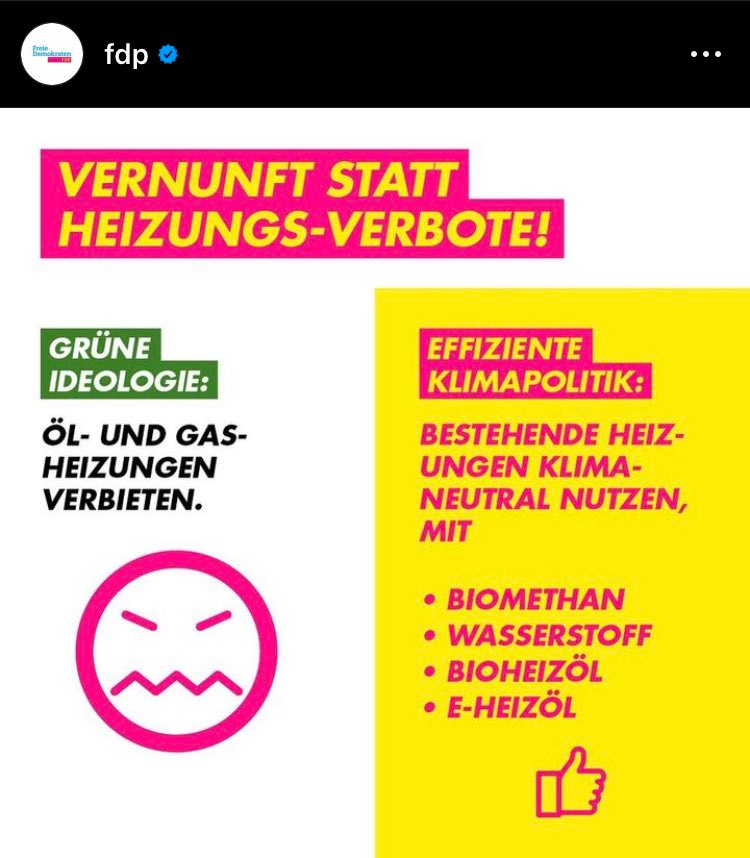Open the fdp username link
Image resolution: width=750 pixels, height=858 pixels.
point(126,55)
